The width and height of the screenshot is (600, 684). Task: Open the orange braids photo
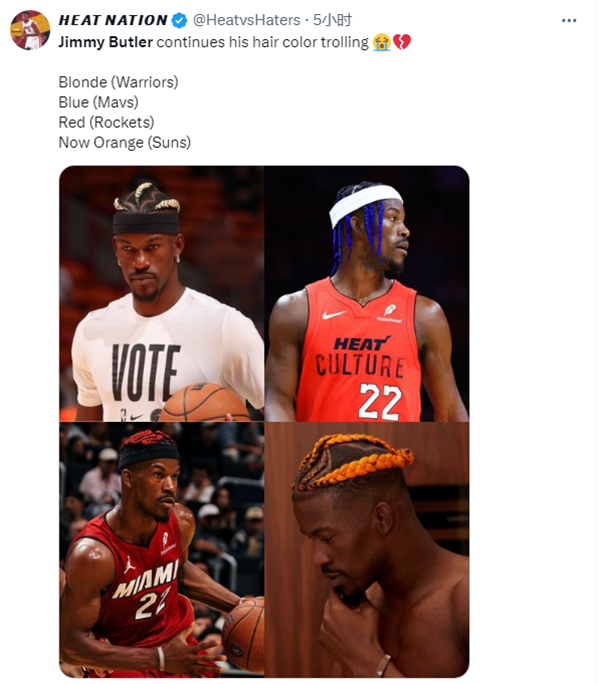point(367,549)
